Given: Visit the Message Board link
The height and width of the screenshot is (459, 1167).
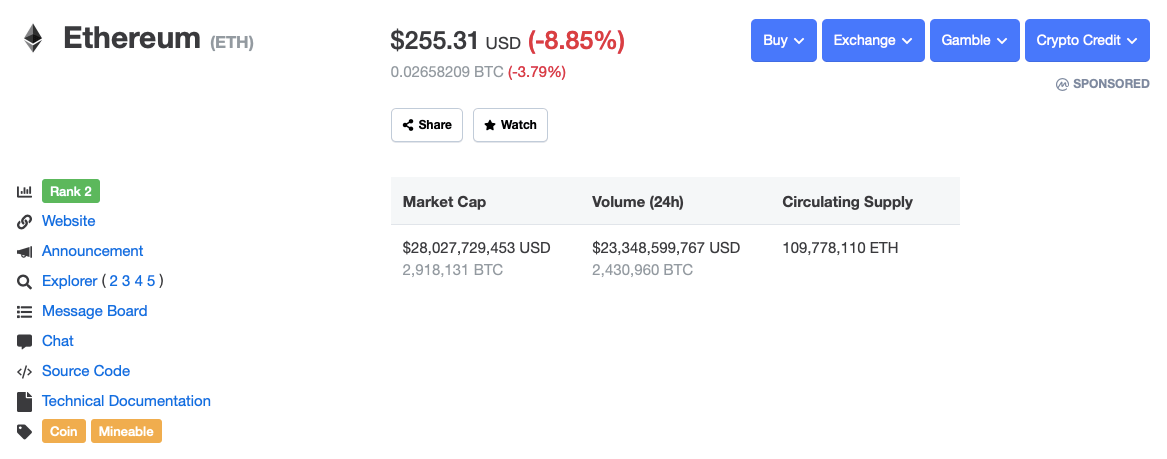Looking at the screenshot, I should tap(94, 311).
